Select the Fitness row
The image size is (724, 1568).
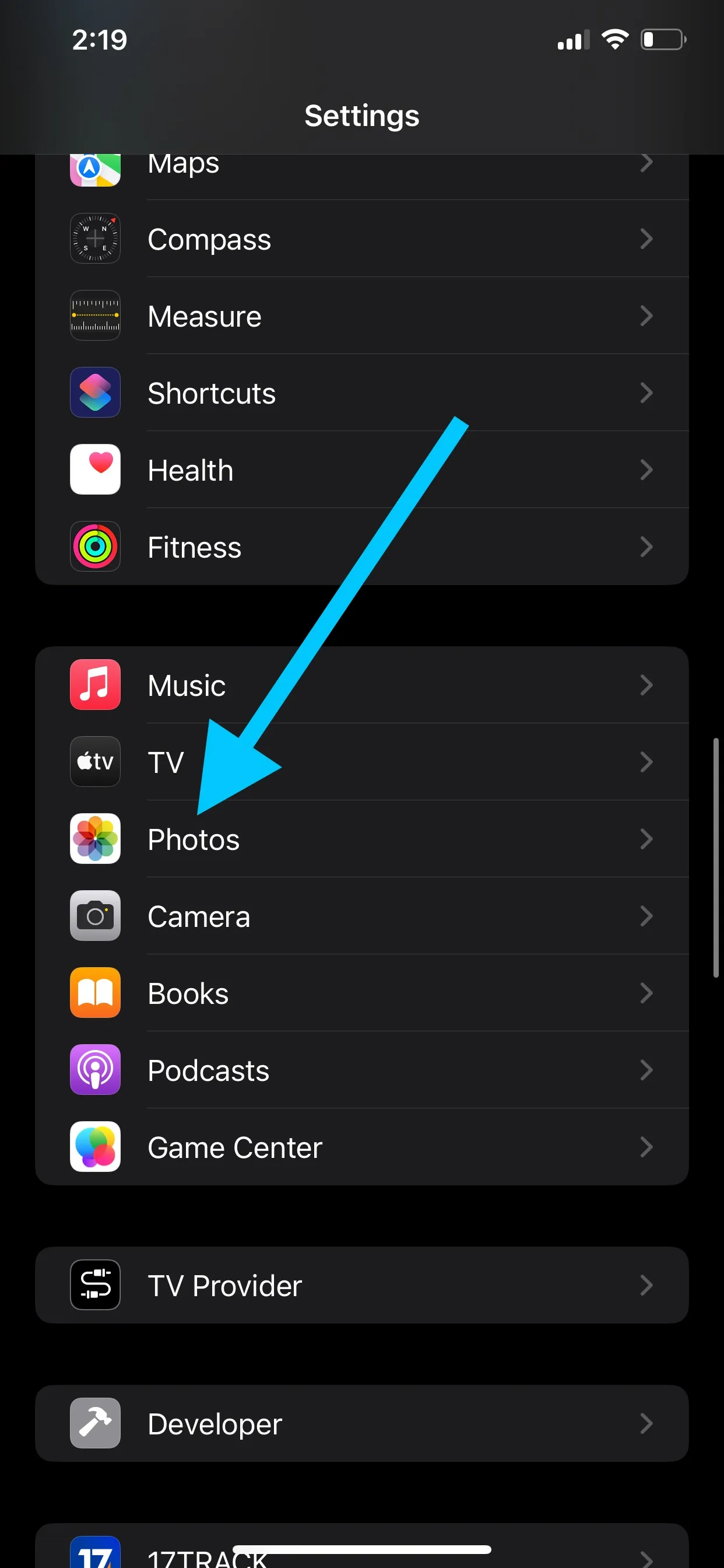[361, 547]
